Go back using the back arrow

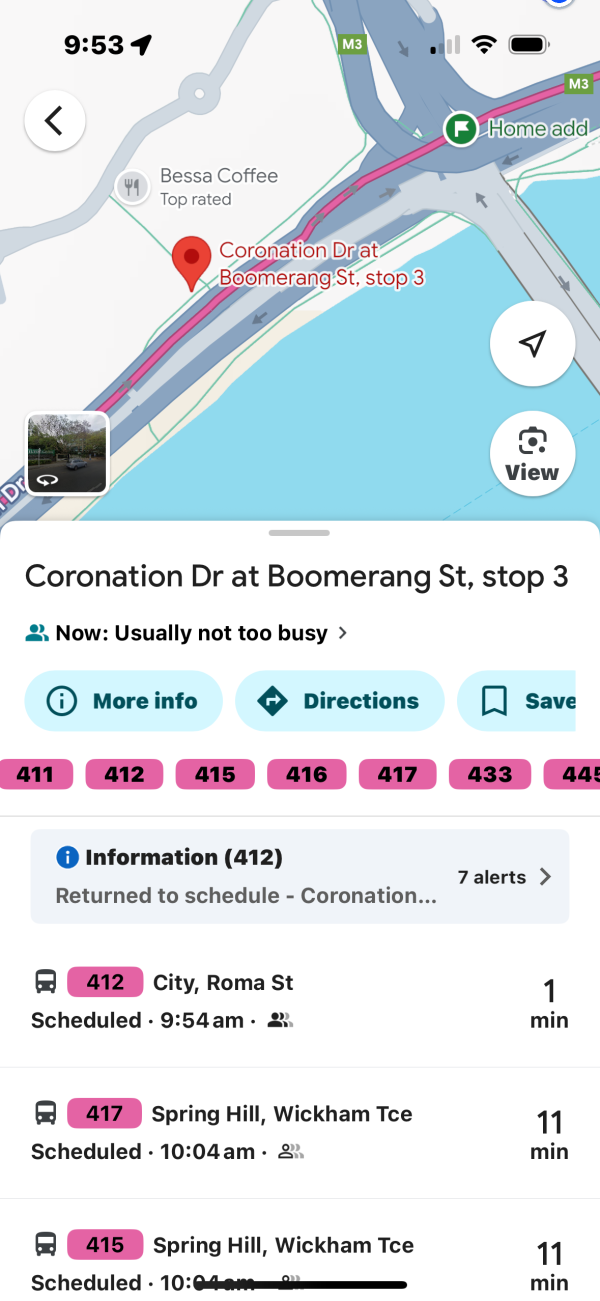(55, 121)
